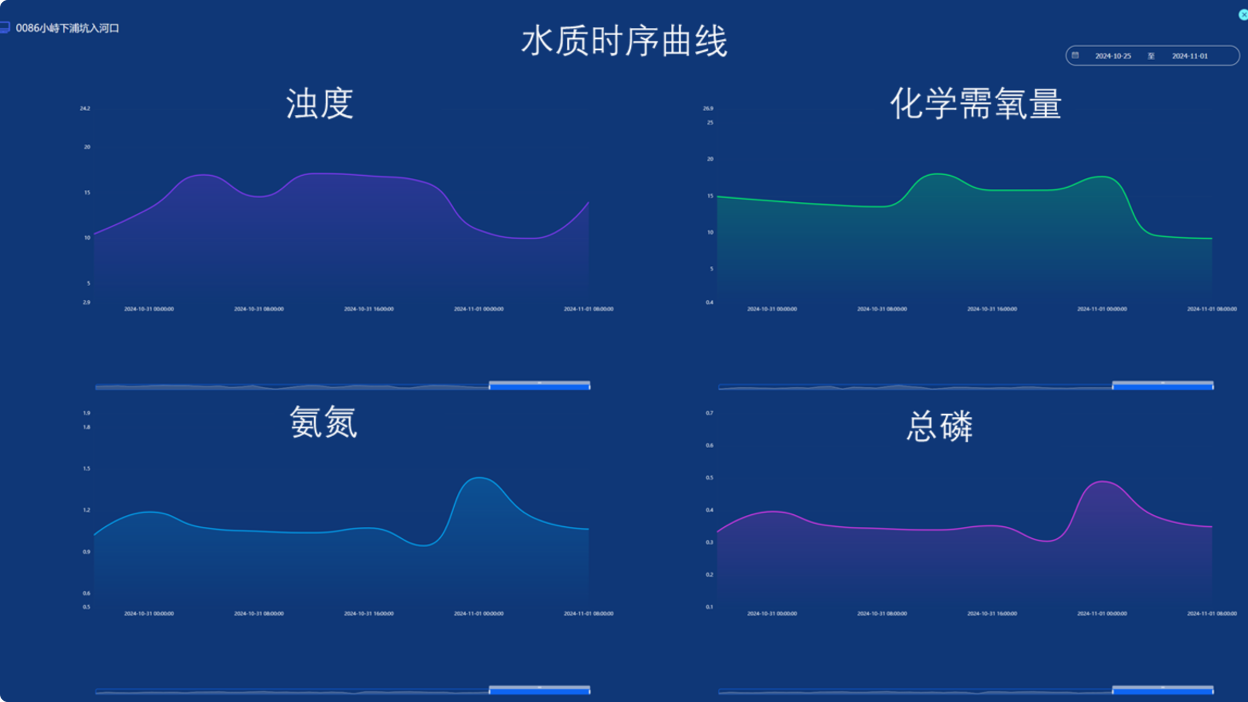Open start date 2024-10-25 picker

click(1112, 56)
